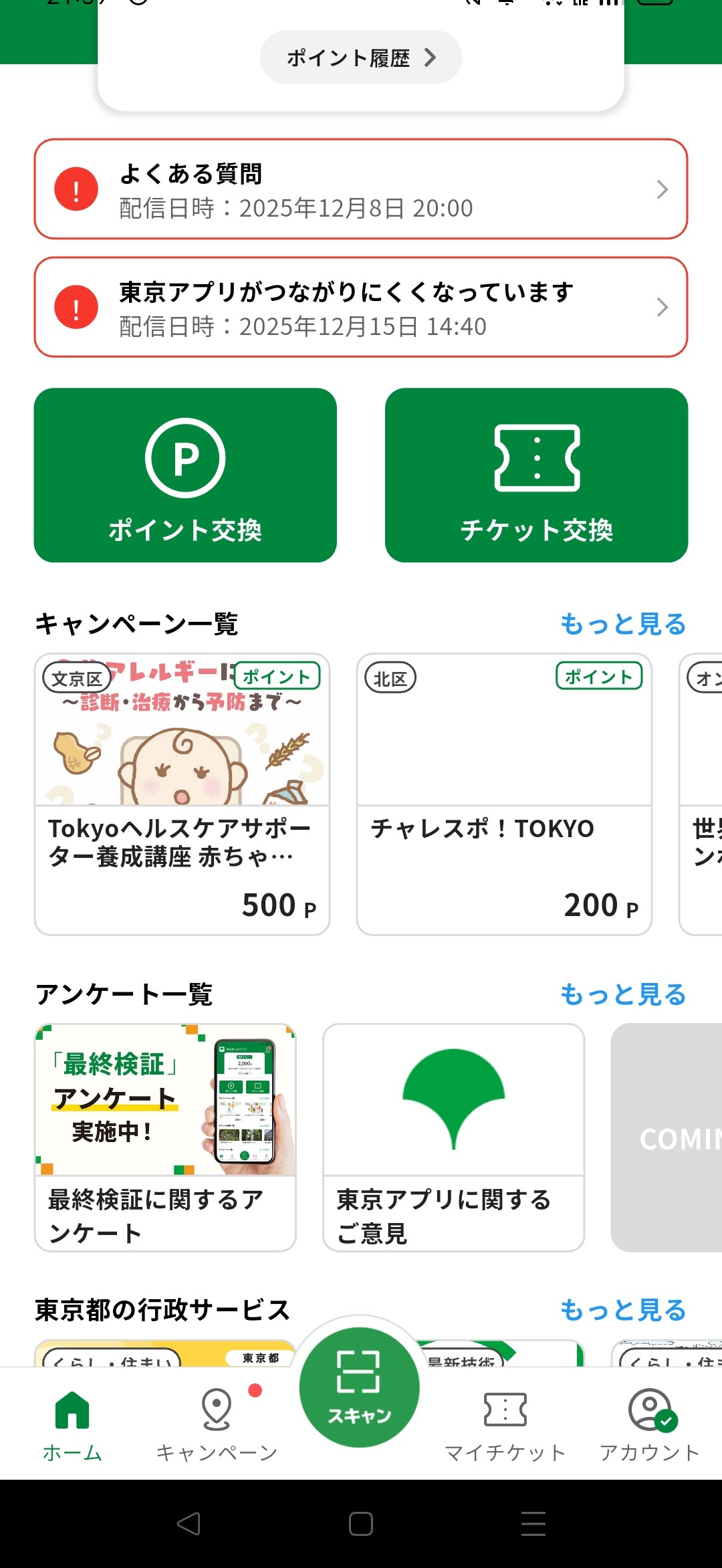Screen dimensions: 722x1568
Task: Open ポイント履歴 point history
Action: (360, 58)
